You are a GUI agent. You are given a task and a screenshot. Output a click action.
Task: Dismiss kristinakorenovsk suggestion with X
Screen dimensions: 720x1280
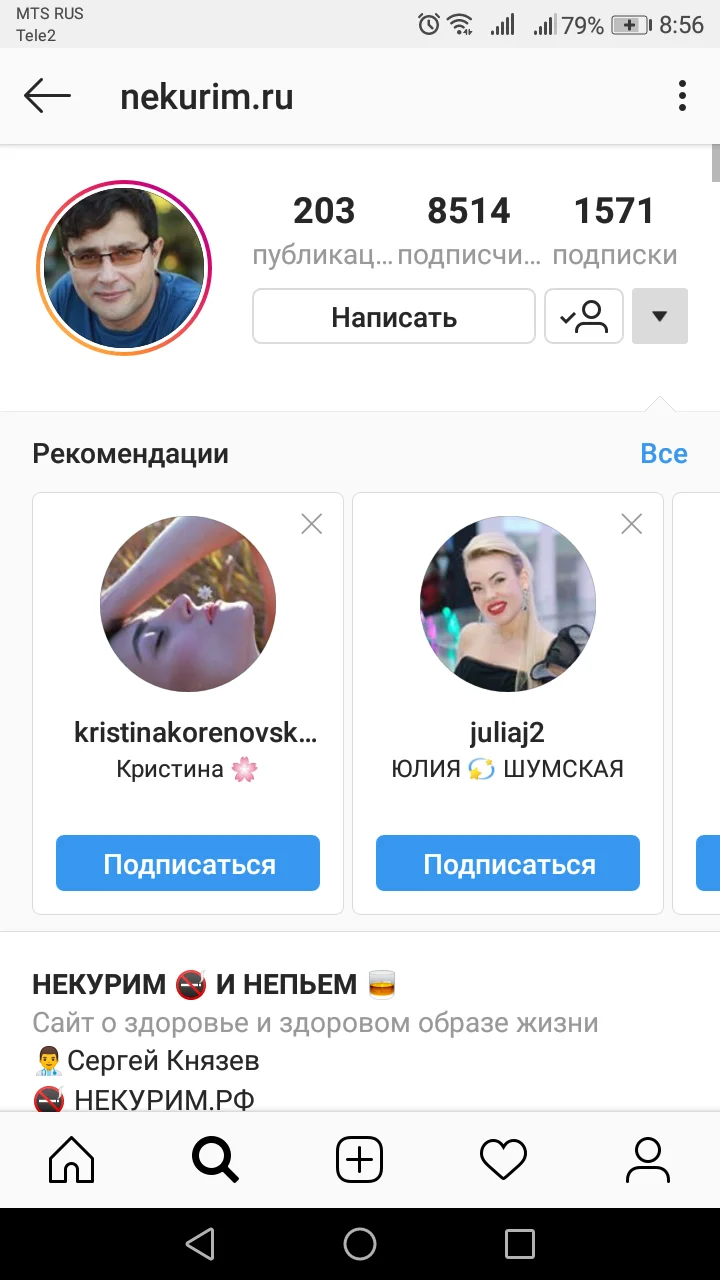311,523
